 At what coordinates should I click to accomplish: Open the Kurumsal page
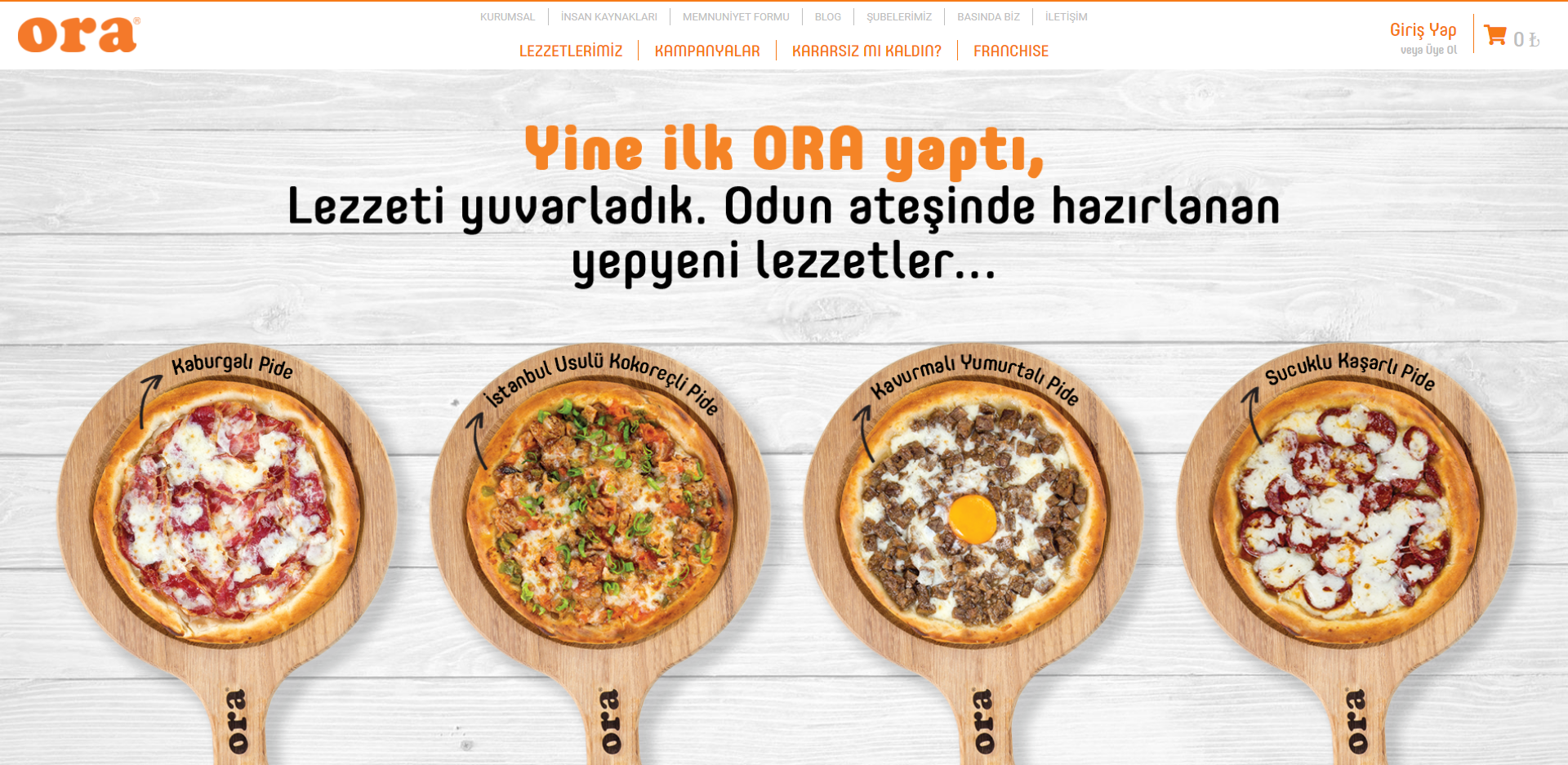click(507, 17)
